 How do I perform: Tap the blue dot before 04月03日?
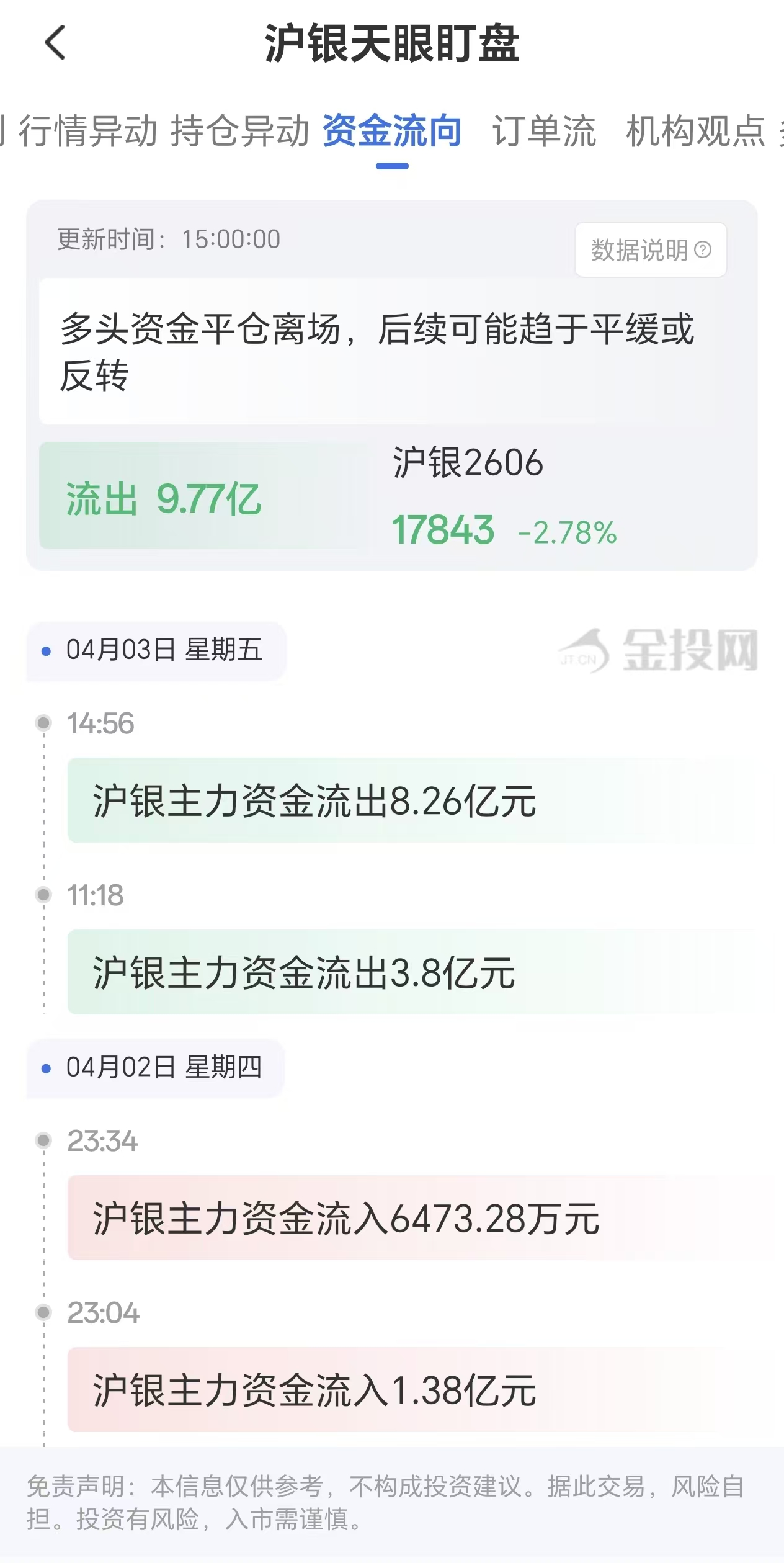(x=45, y=651)
